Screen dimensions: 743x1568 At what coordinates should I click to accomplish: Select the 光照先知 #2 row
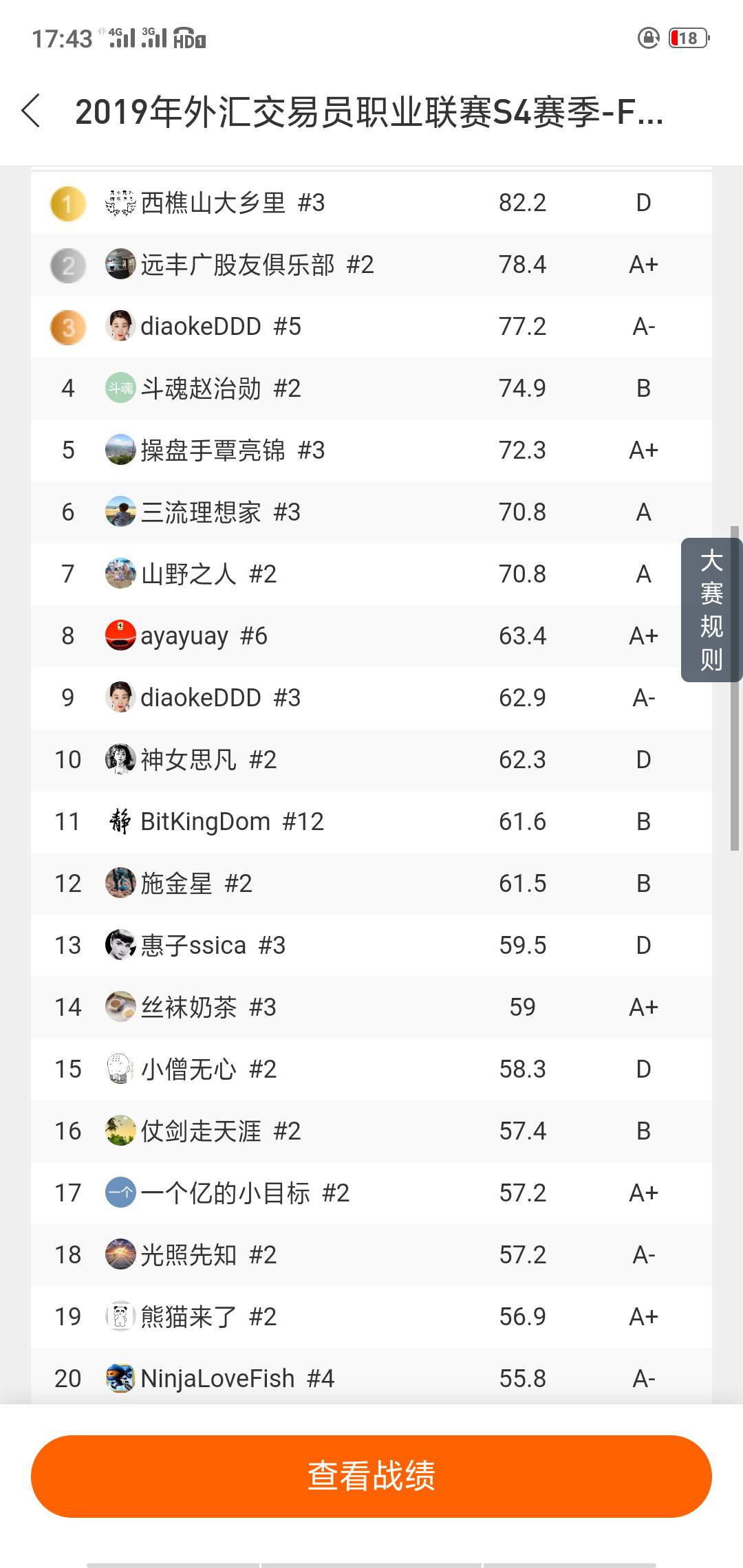click(x=371, y=1255)
